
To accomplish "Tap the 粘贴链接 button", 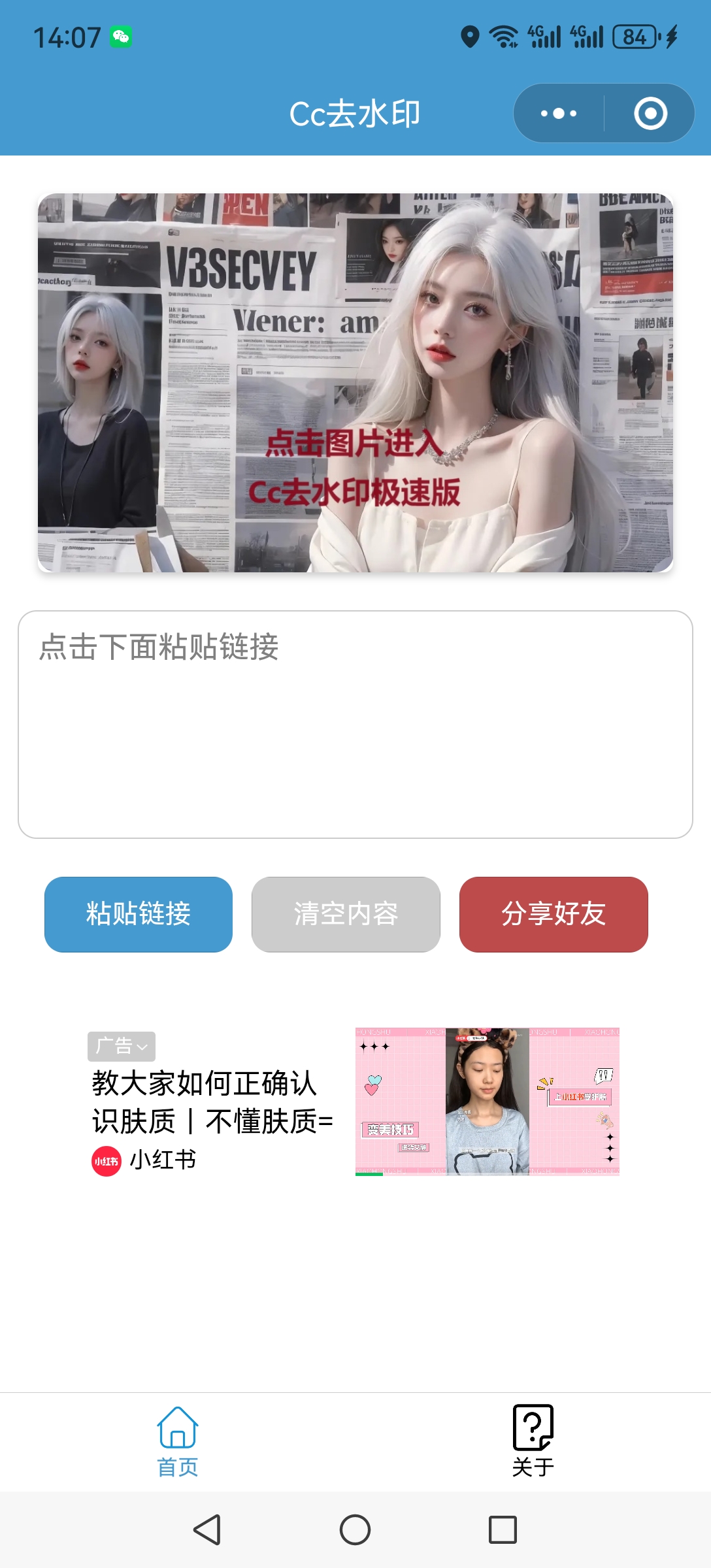I will (x=139, y=914).
